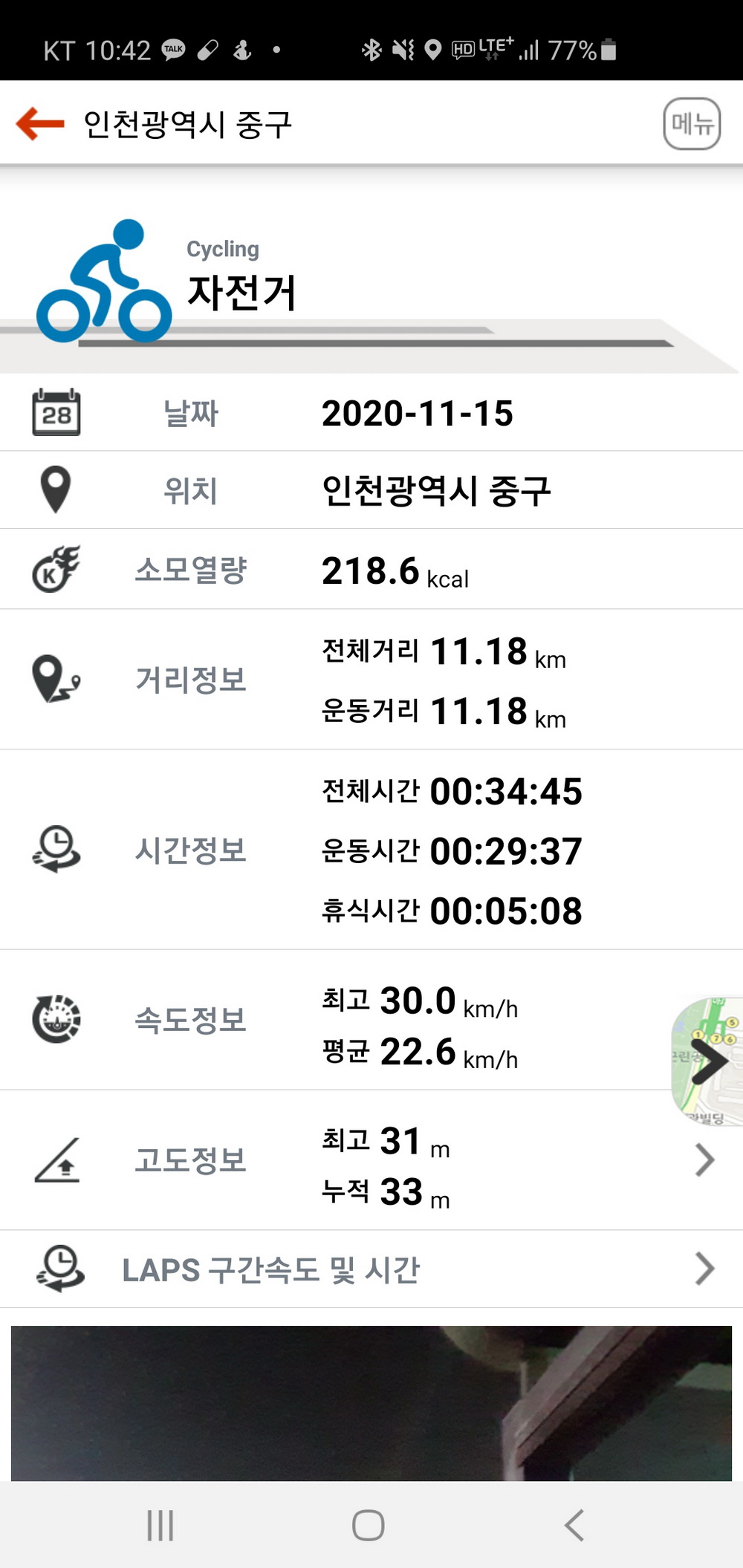
Task: Open LAPS 구간속도 및 시간
Action: click(x=371, y=1269)
